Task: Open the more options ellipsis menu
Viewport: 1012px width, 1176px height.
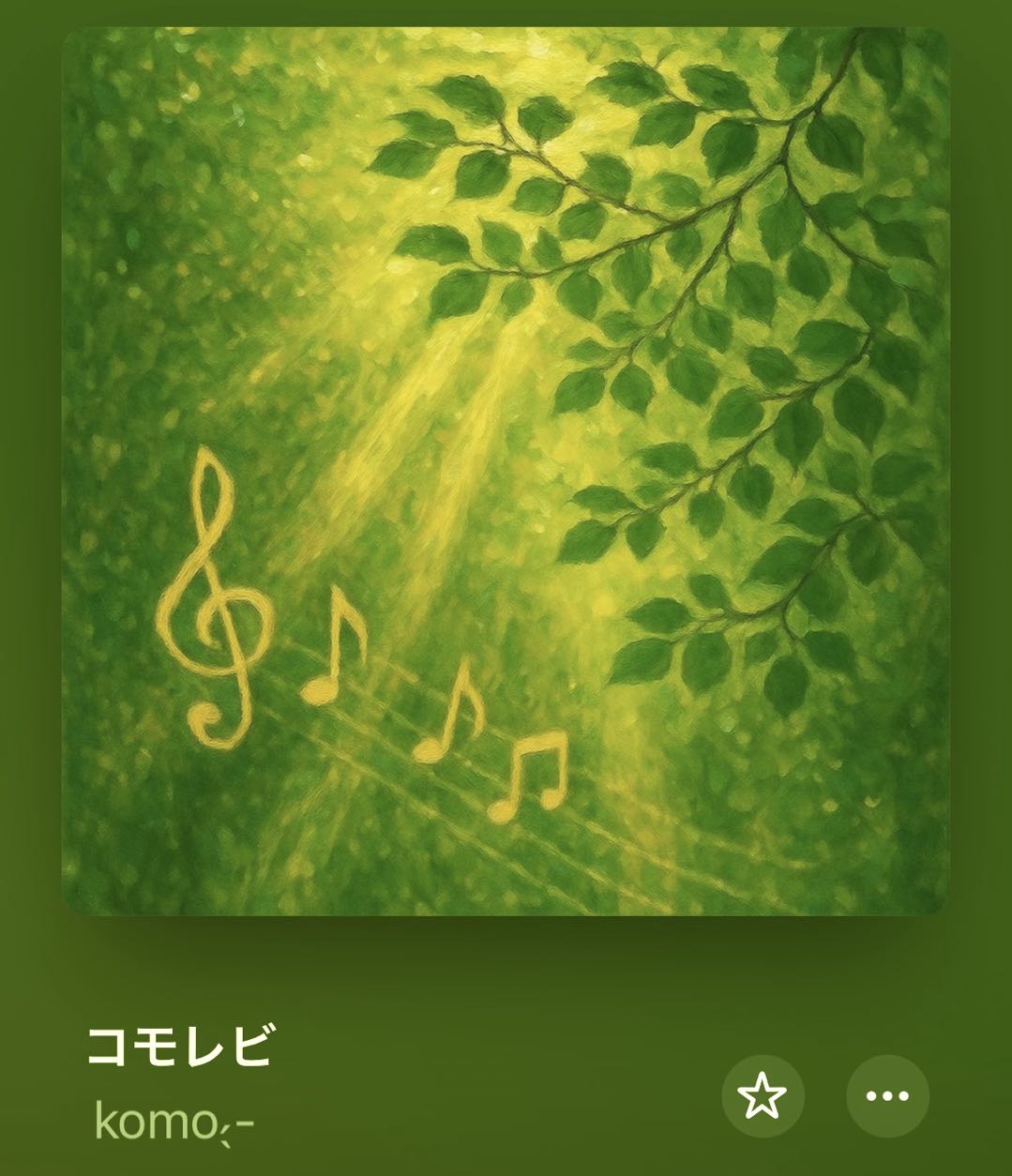Action: [x=887, y=1096]
